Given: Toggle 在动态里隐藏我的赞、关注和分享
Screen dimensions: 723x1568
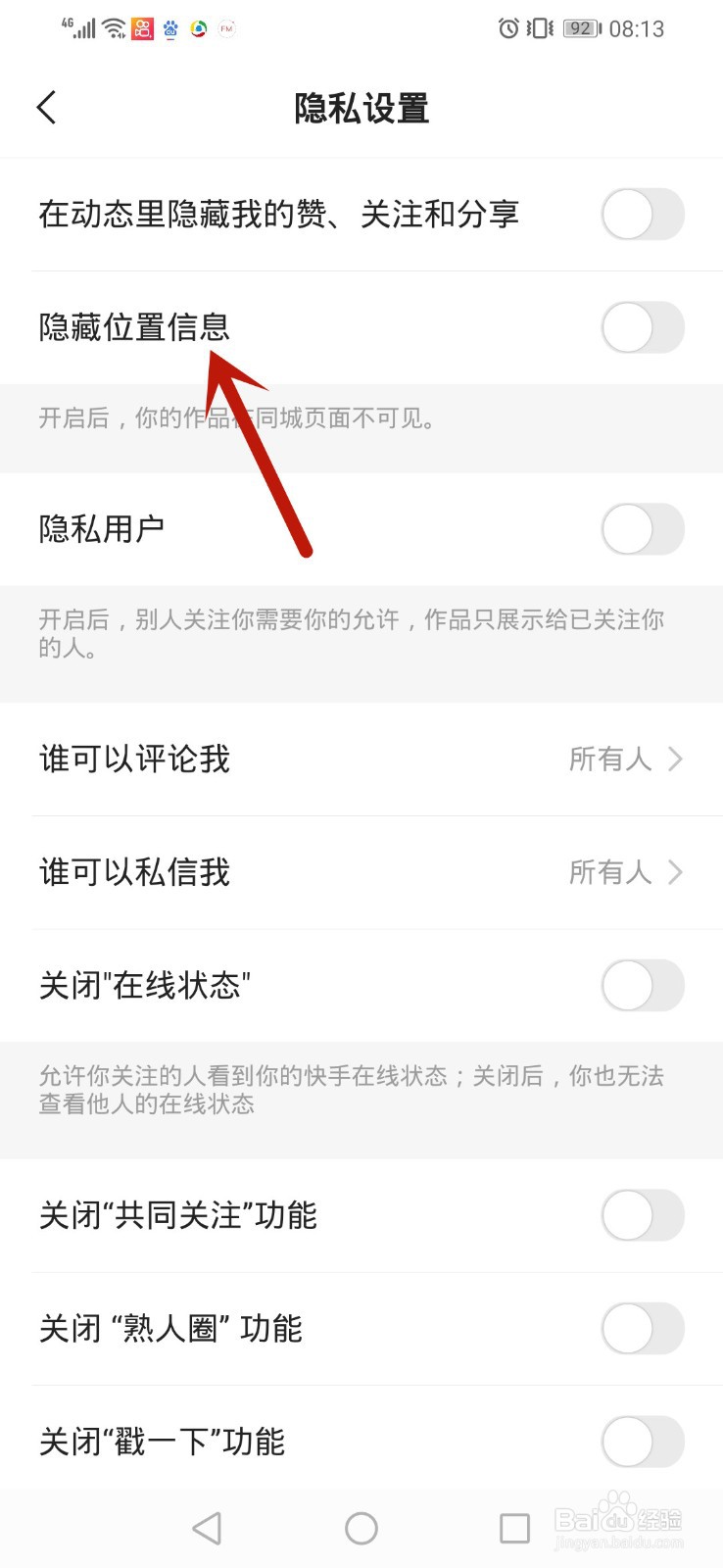Looking at the screenshot, I should coord(642,214).
